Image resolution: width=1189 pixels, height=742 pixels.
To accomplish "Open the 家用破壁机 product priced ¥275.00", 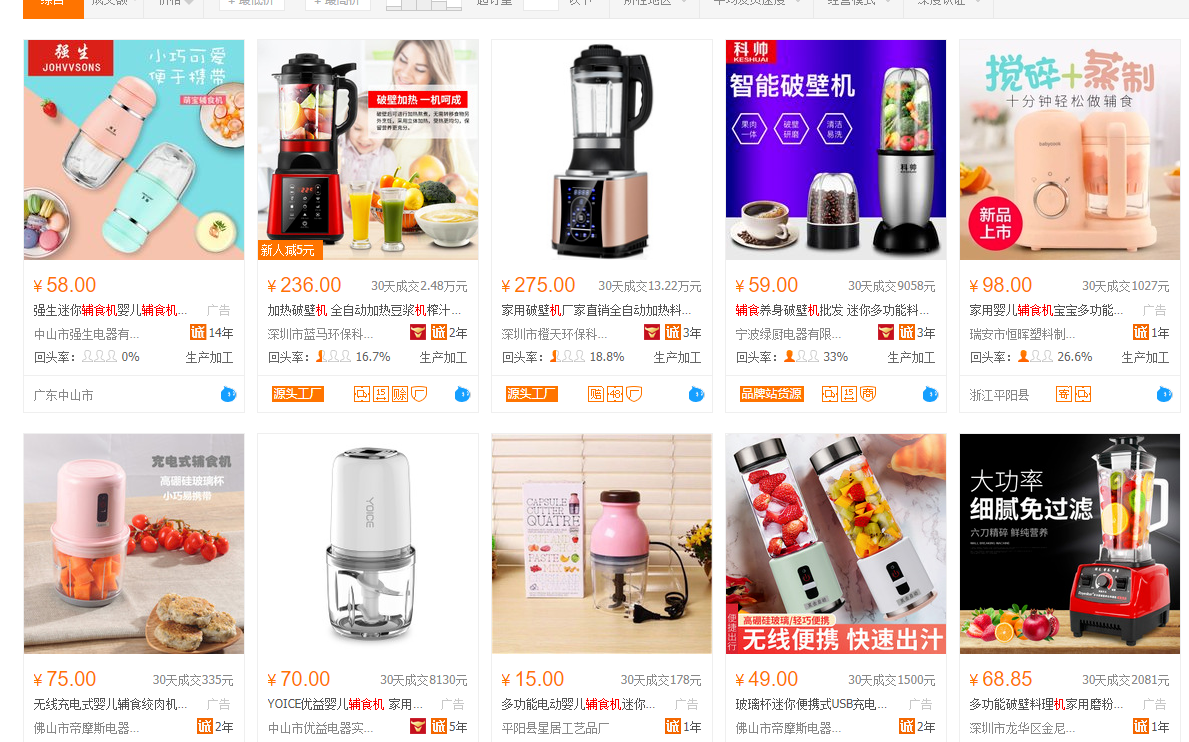I will point(597,310).
